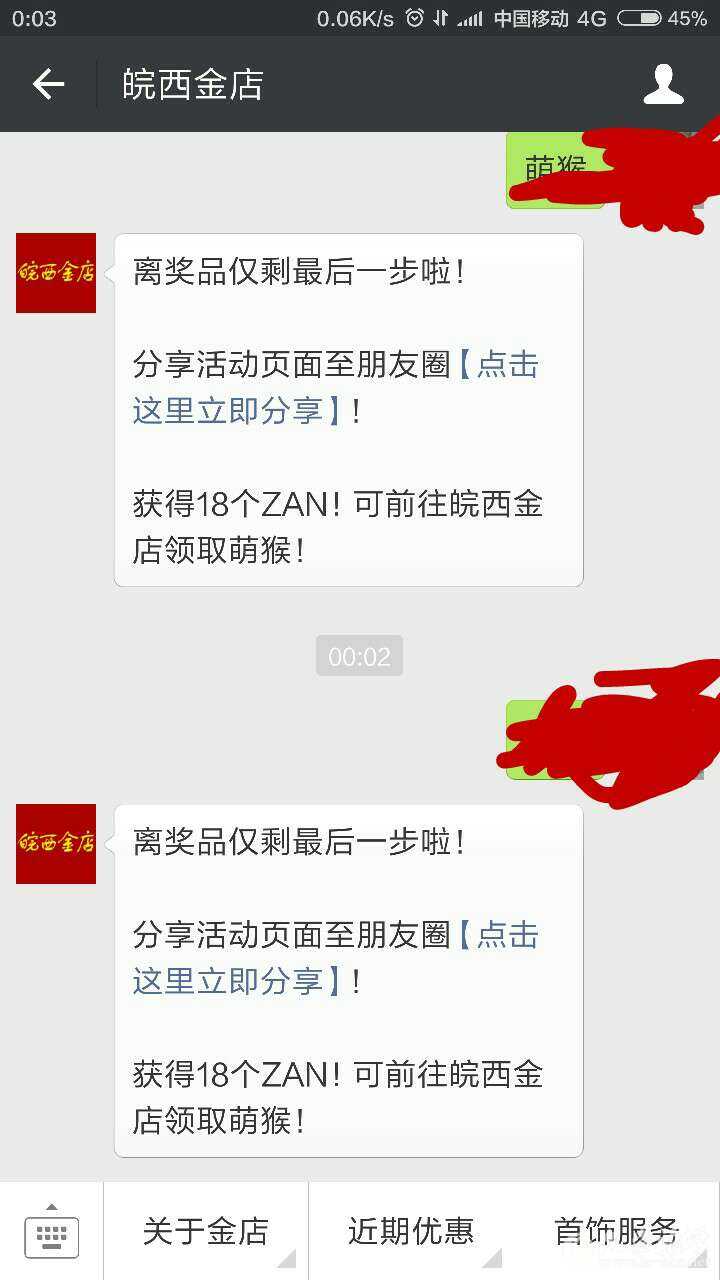
Task: Open 皖西金店 avatar on second message
Action: [x=56, y=844]
